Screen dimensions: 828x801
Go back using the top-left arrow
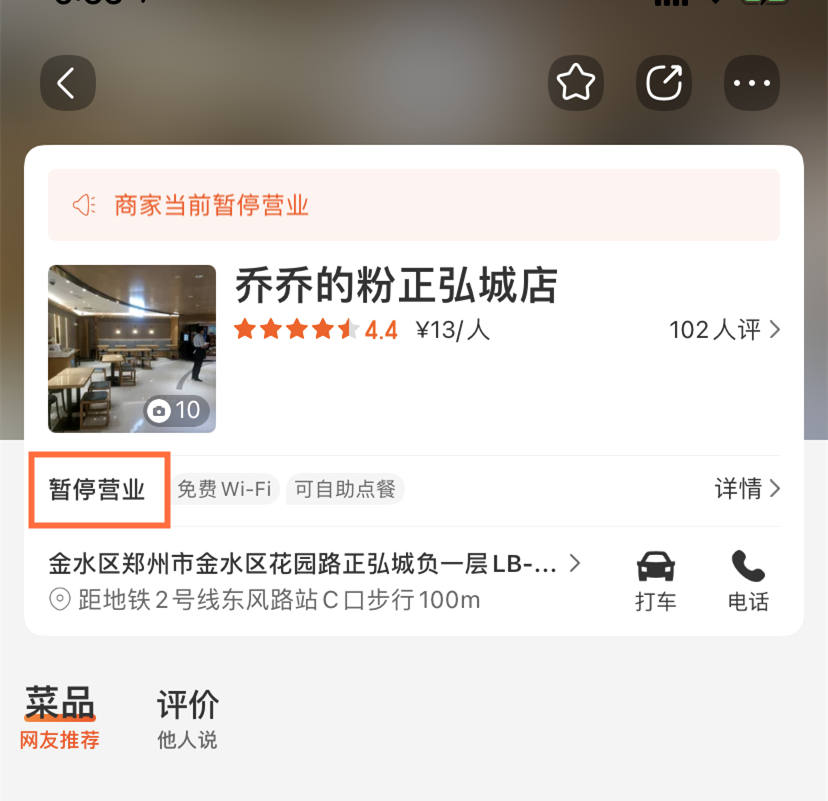click(x=67, y=83)
